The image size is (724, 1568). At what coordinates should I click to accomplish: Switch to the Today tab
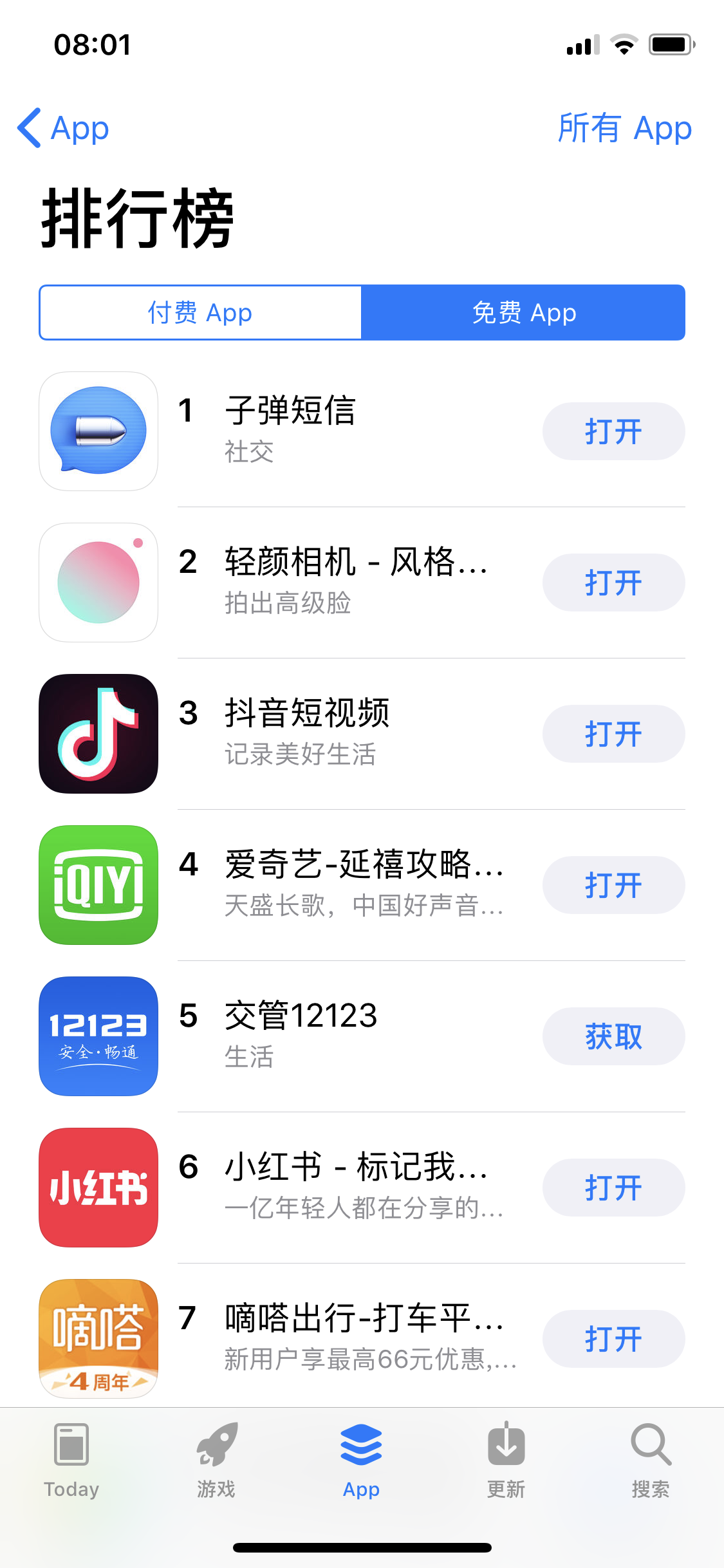click(71, 1461)
